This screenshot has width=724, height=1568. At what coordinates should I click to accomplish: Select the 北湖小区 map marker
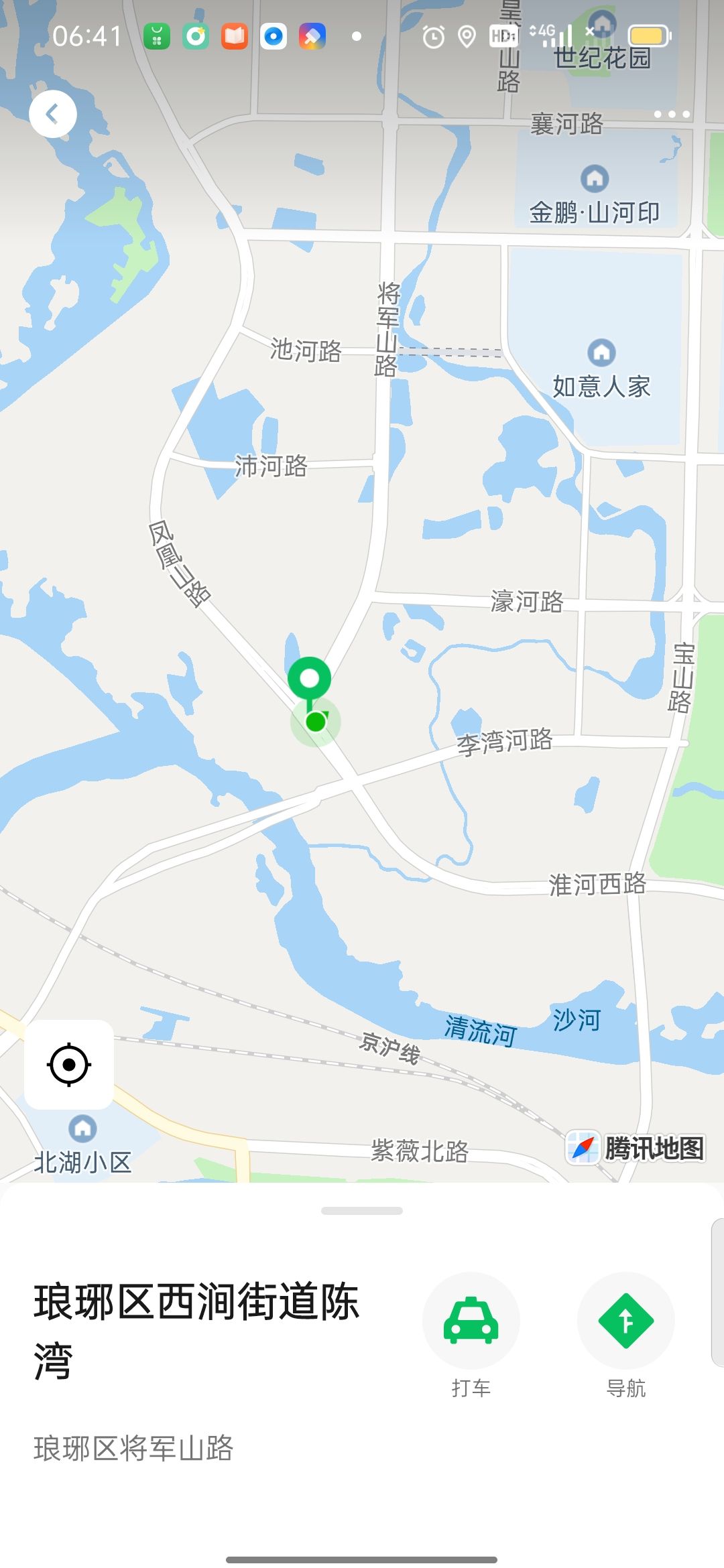click(x=82, y=1128)
